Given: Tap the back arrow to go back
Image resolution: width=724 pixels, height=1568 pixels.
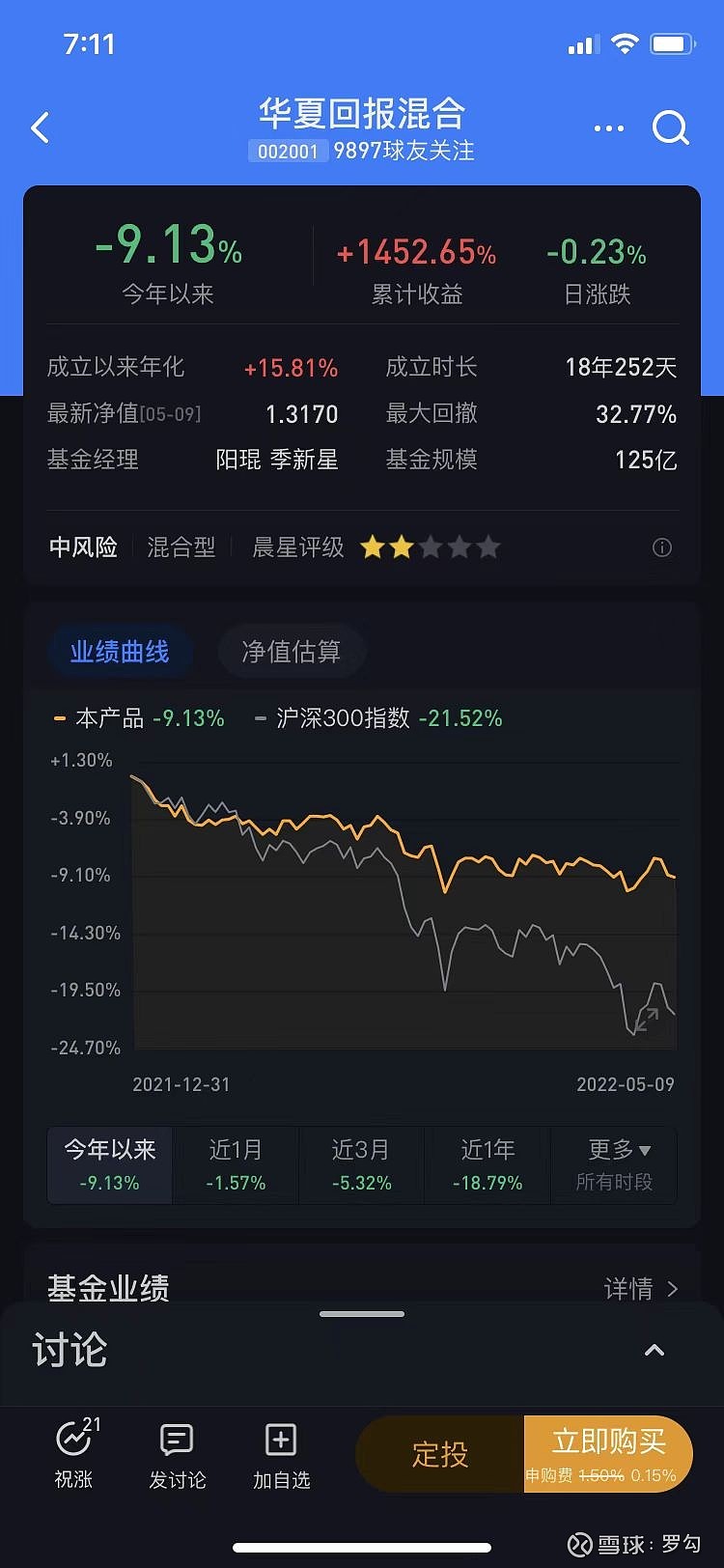Looking at the screenshot, I should (39, 126).
